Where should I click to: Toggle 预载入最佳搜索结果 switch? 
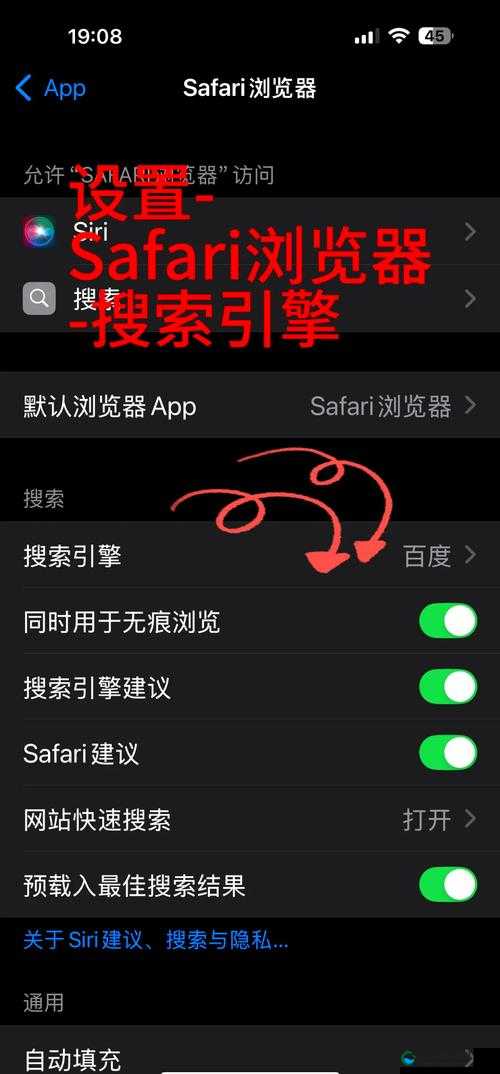[x=448, y=885]
